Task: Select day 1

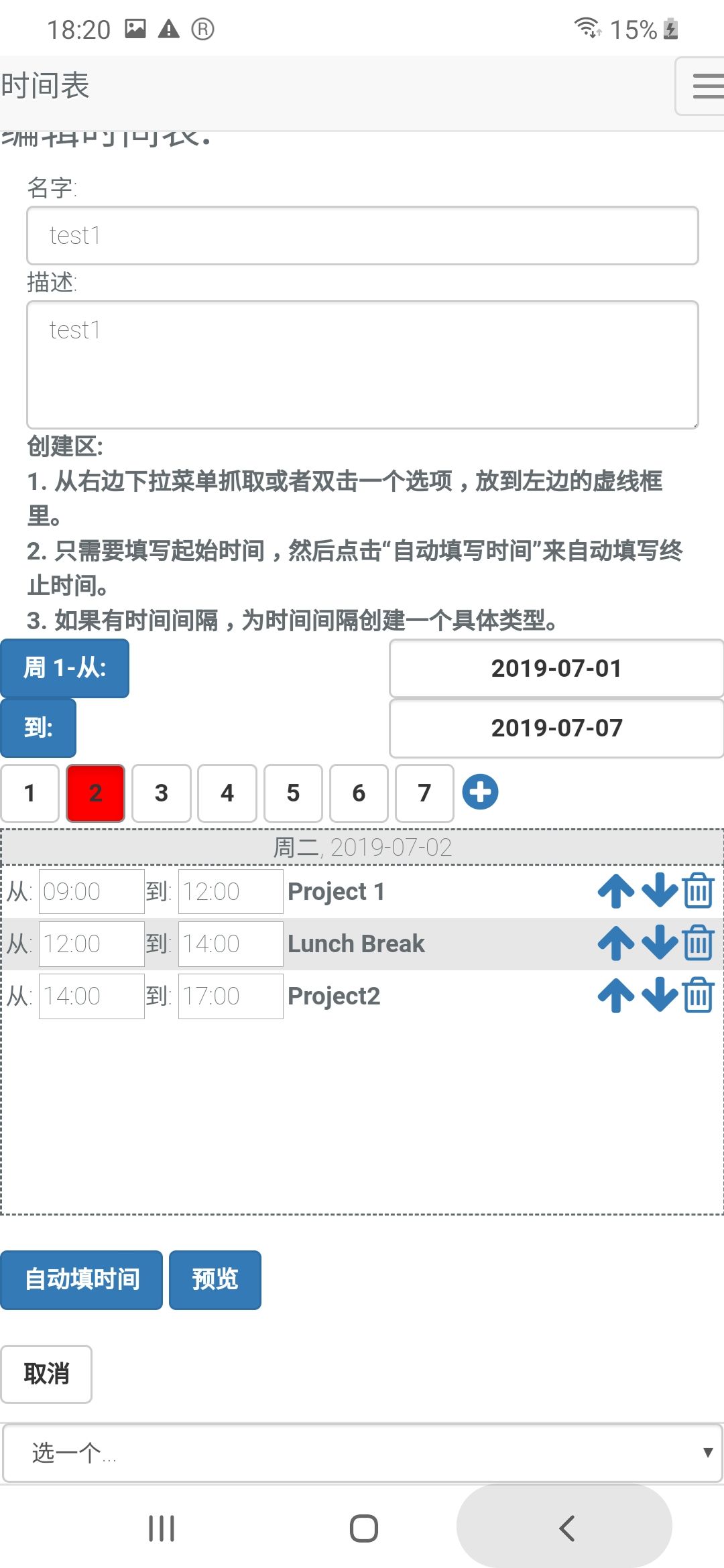Action: pyautogui.click(x=30, y=793)
